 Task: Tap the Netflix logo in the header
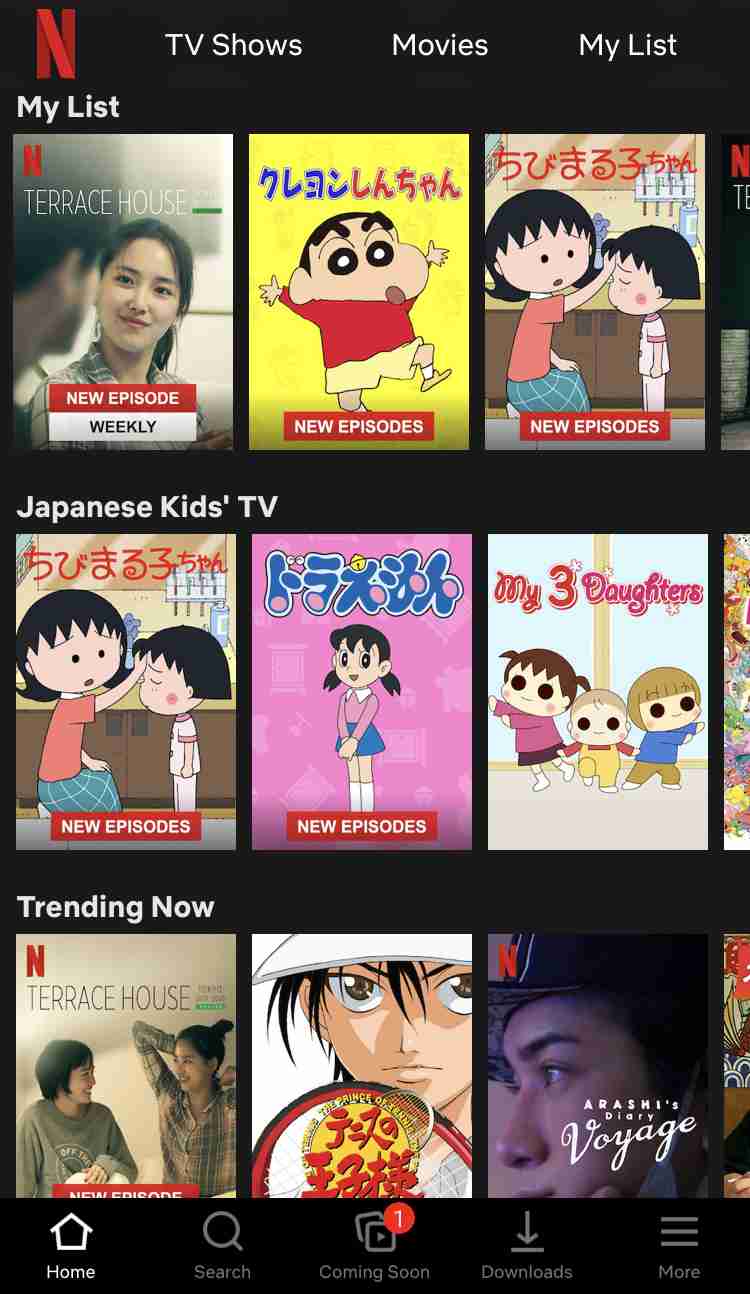pyautogui.click(x=56, y=44)
